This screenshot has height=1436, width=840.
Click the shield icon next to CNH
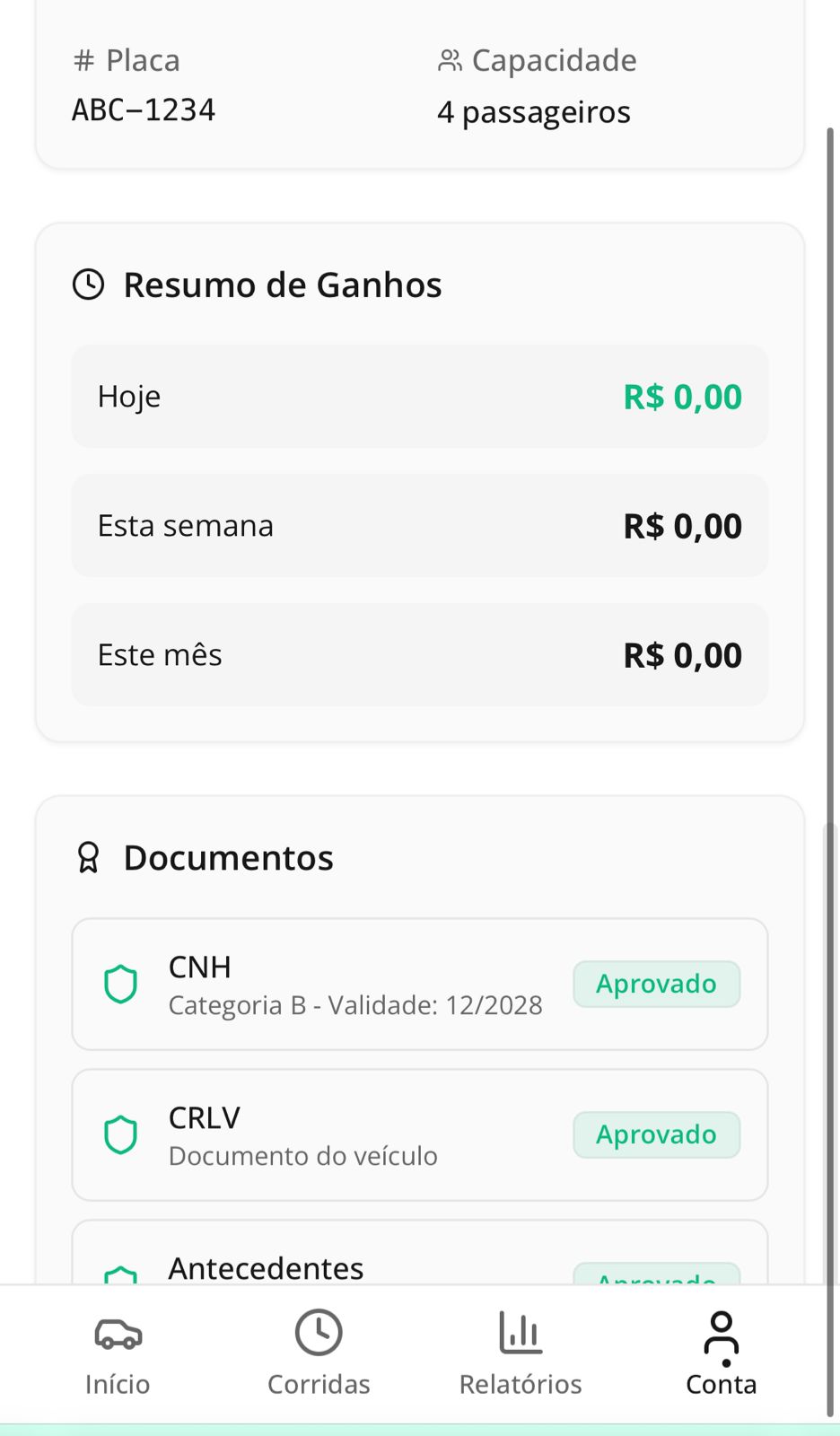coord(119,984)
